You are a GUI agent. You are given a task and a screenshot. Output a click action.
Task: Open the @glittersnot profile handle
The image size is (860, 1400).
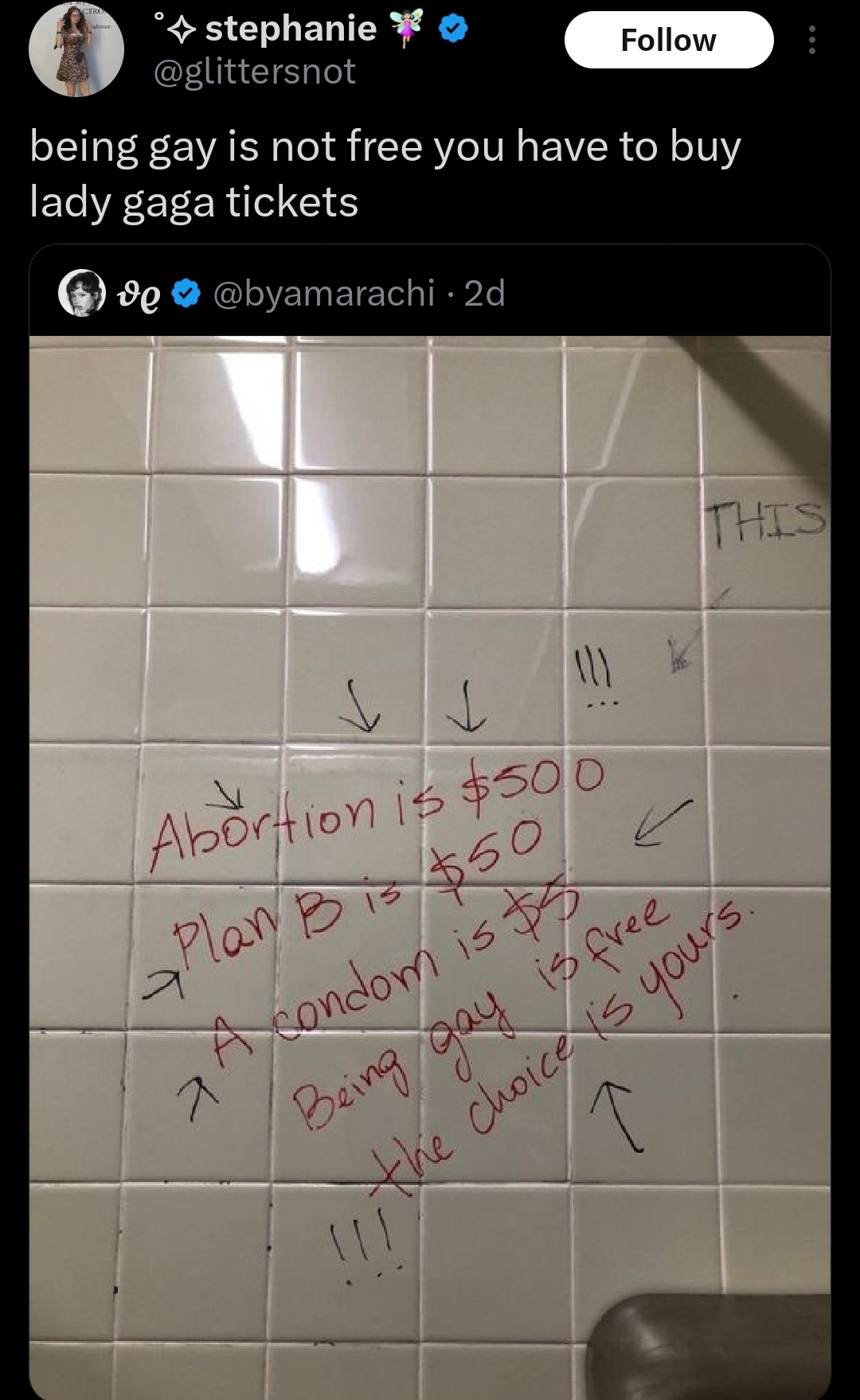point(254,72)
